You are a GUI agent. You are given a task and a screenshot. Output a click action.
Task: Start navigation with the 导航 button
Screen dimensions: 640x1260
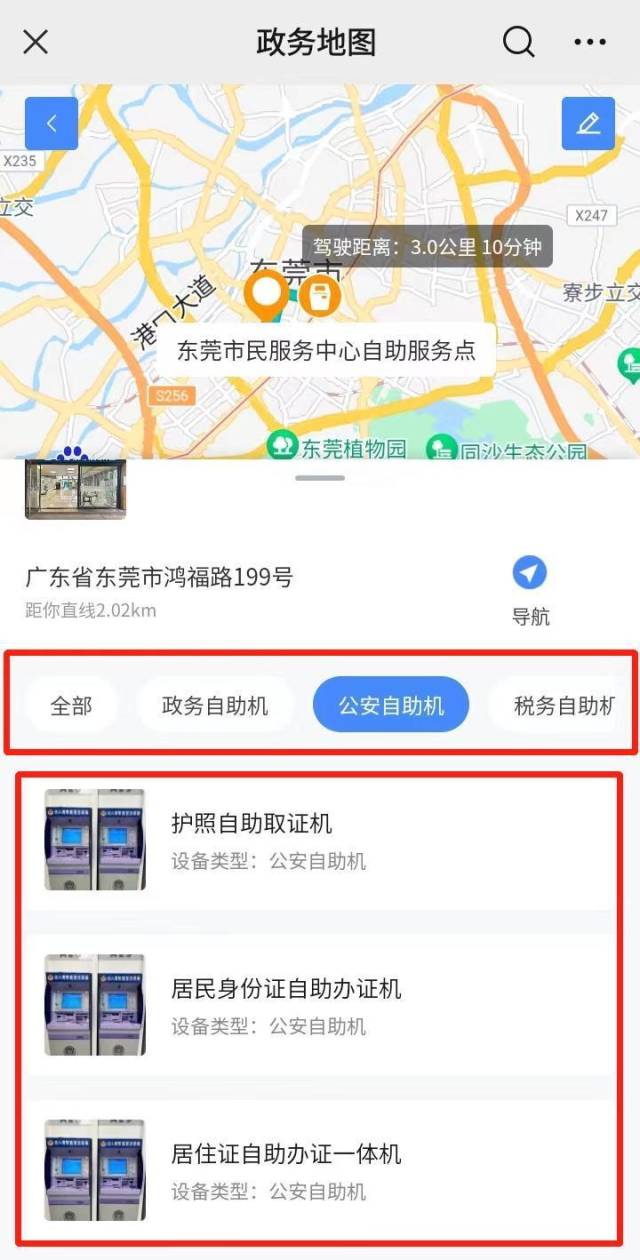(530, 591)
